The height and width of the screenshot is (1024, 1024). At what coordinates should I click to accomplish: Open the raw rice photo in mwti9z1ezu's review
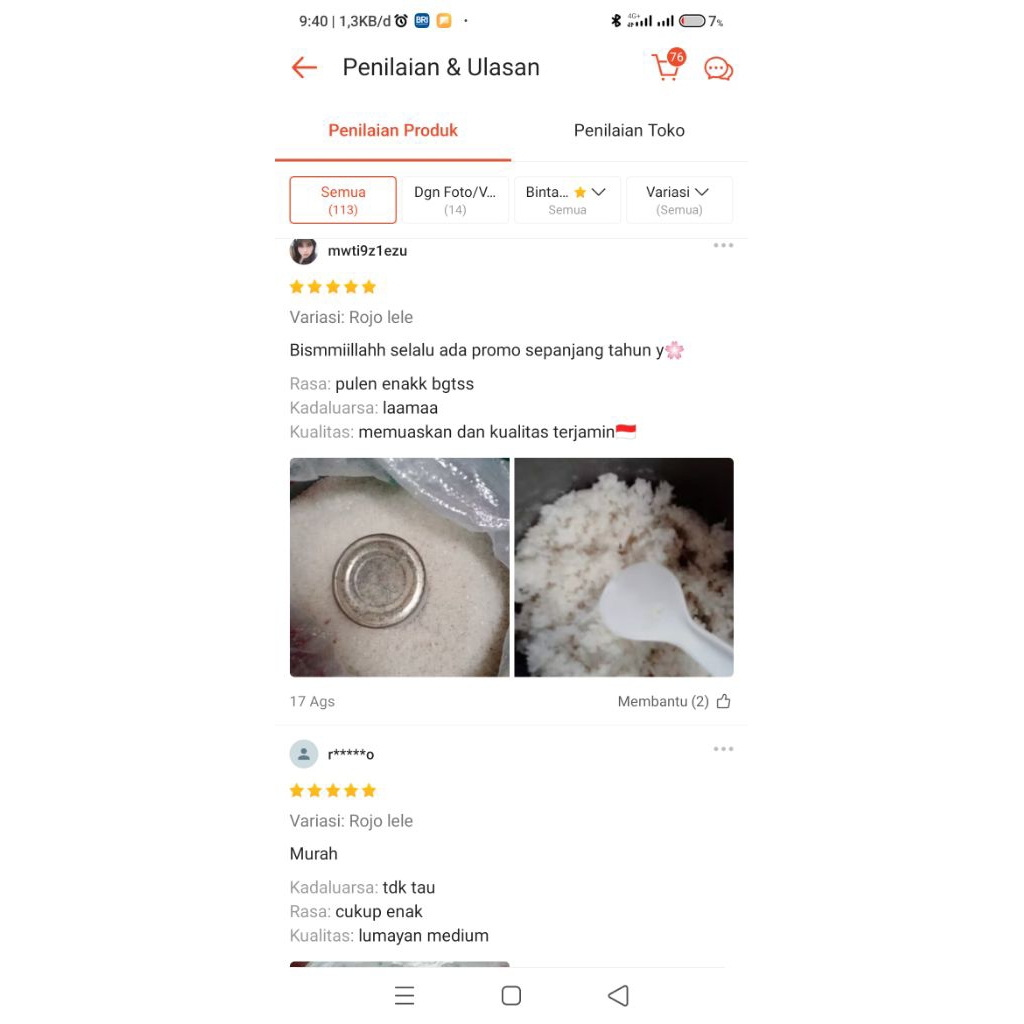400,567
